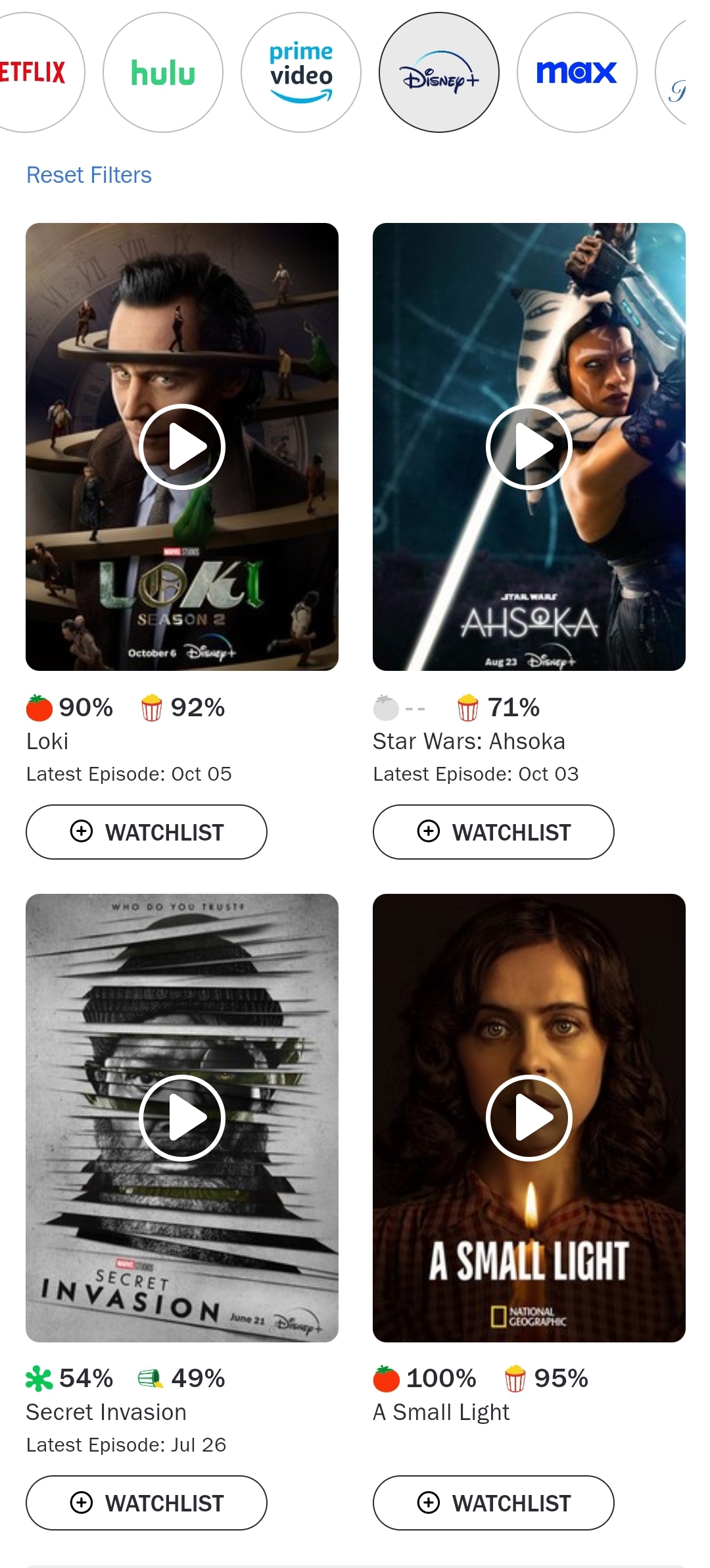Play the A Small Light trailer

(x=529, y=1117)
